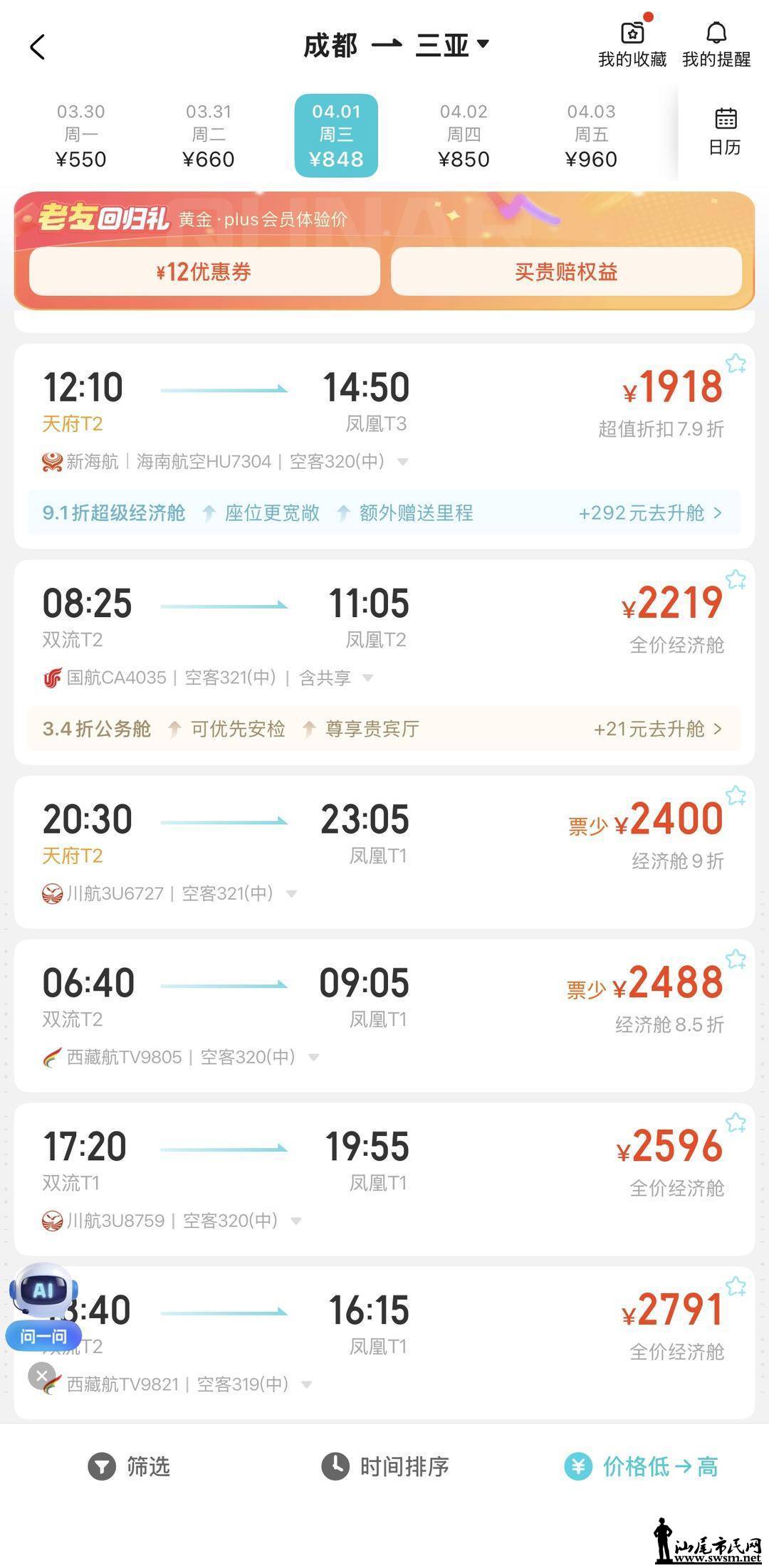Favorite the 西藏航TV9805 flight star
Image resolution: width=769 pixels, height=1568 pixels.
click(736, 960)
